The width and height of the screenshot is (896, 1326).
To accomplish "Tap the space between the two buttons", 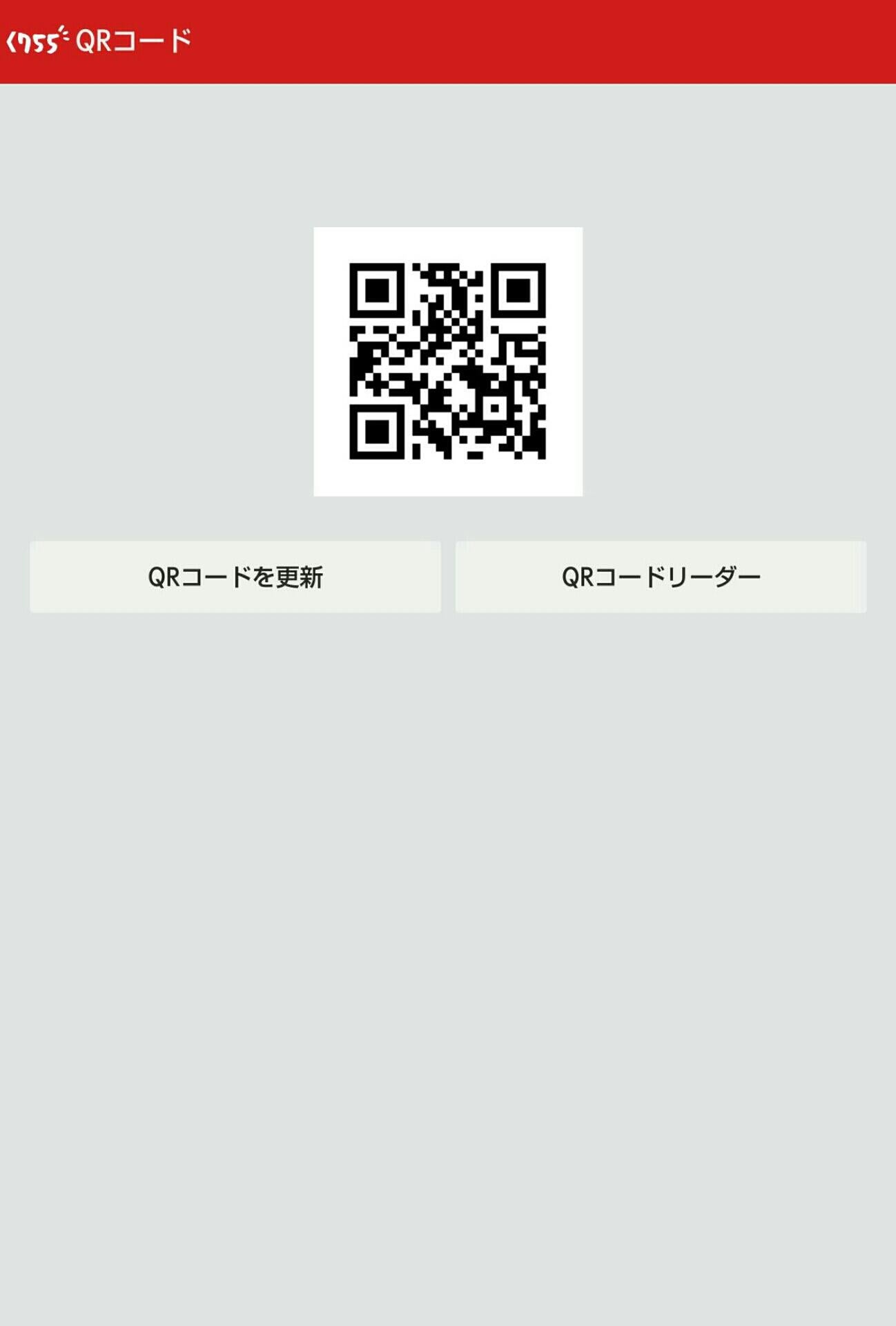I will coord(448,577).
